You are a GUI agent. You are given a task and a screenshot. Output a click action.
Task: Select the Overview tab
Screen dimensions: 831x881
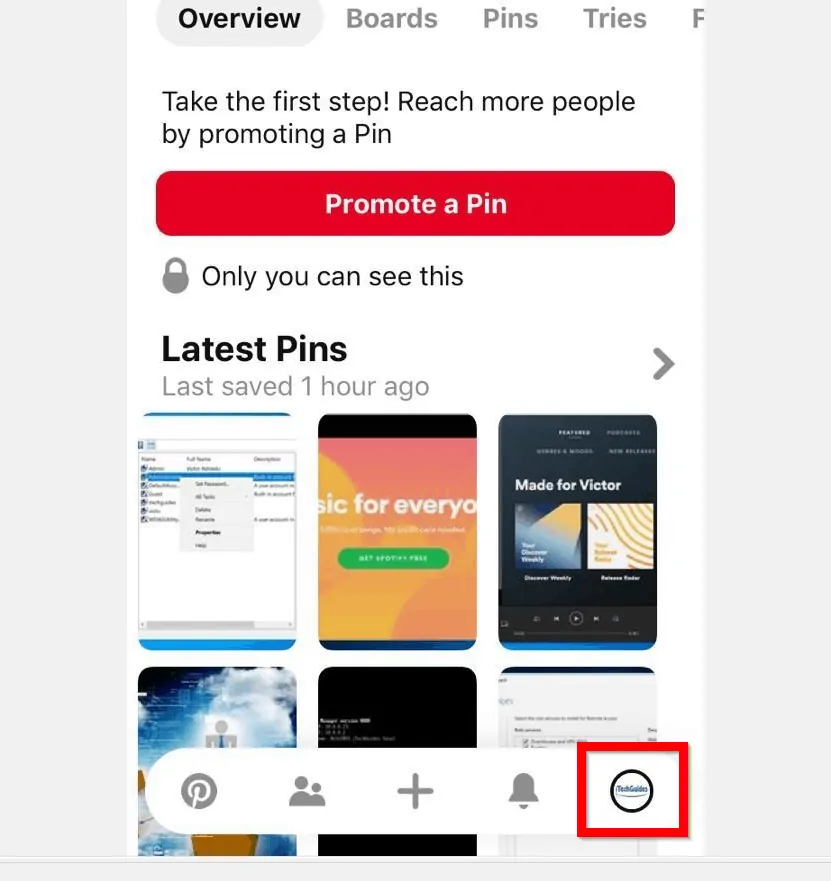point(239,19)
